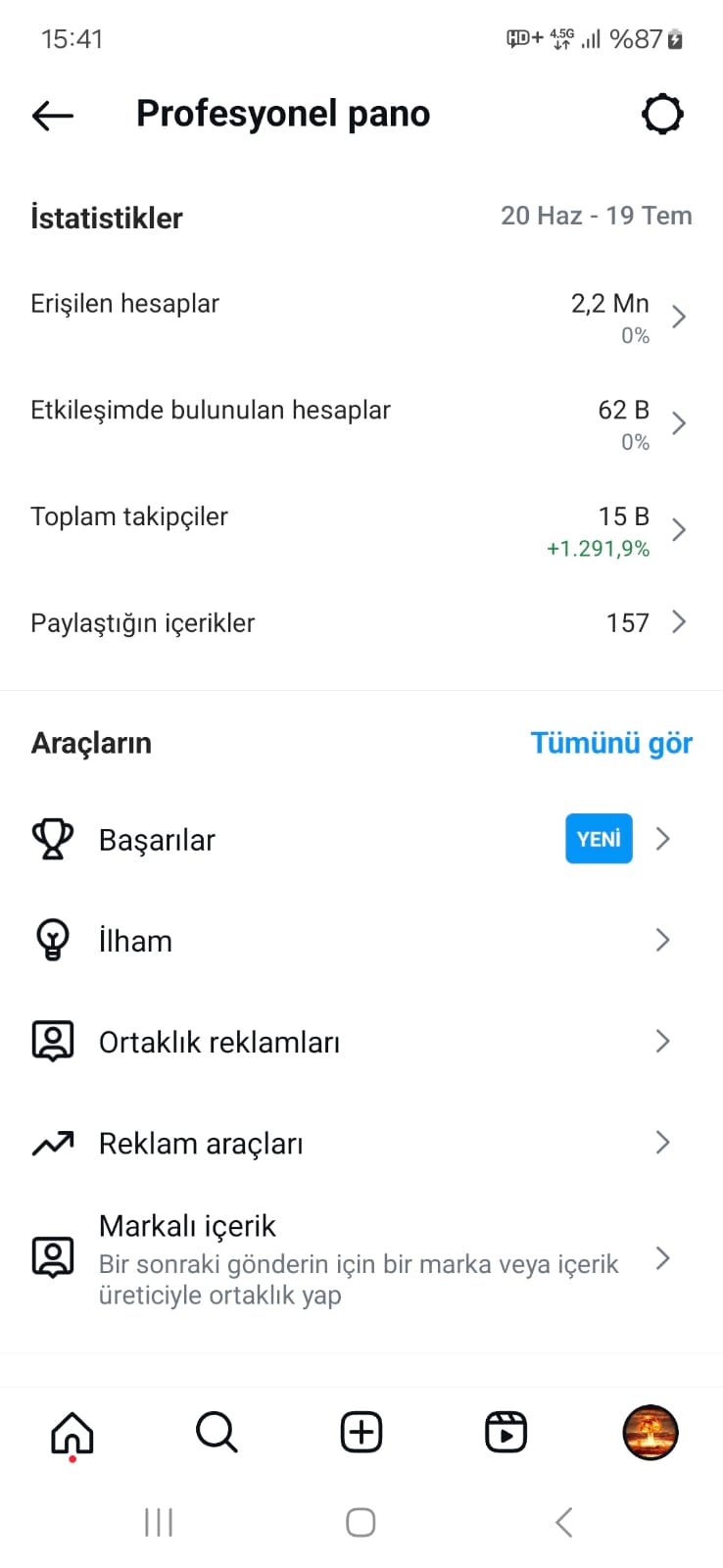This screenshot has height=1568, width=723.
Task: Open Reklam araçları
Action: tap(361, 1143)
